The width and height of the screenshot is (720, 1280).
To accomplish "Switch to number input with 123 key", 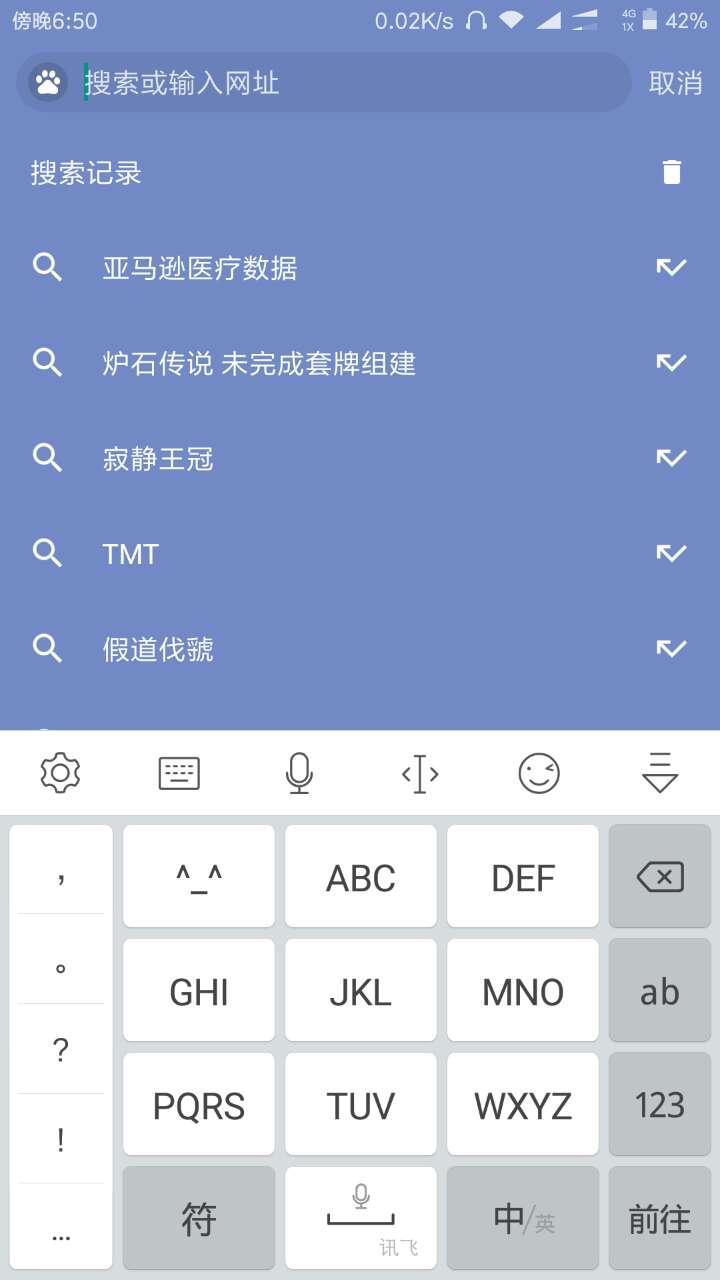I will point(659,1104).
